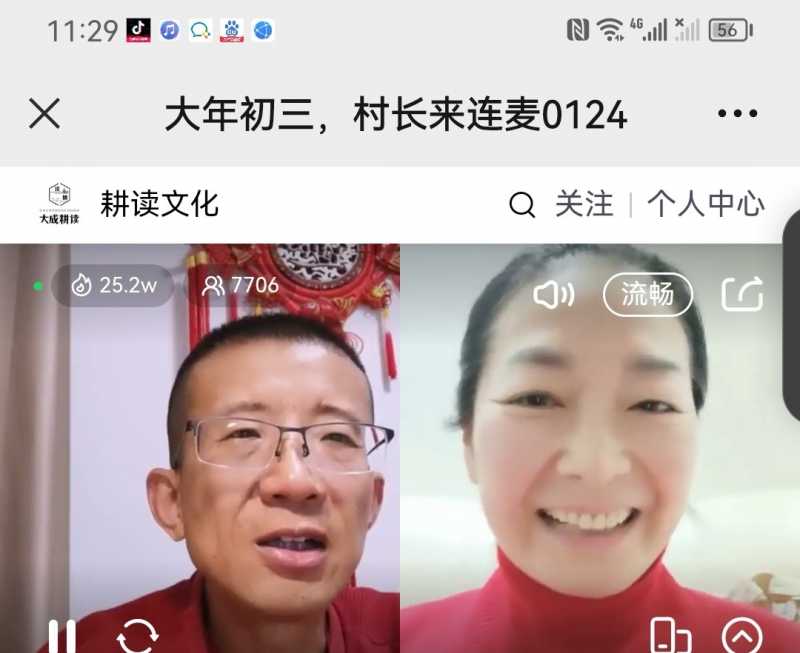Mute the live stream sound

[x=553, y=294]
